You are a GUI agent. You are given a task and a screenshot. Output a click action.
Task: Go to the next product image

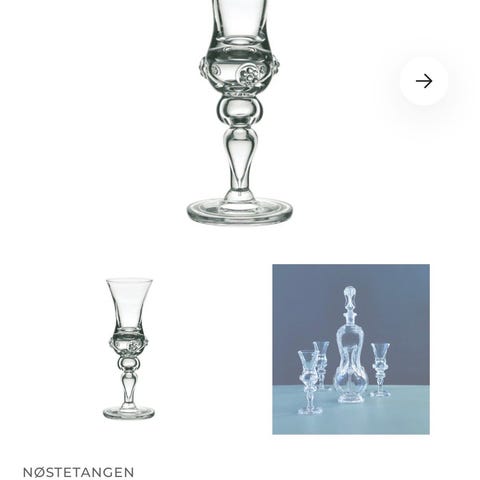[x=424, y=81]
